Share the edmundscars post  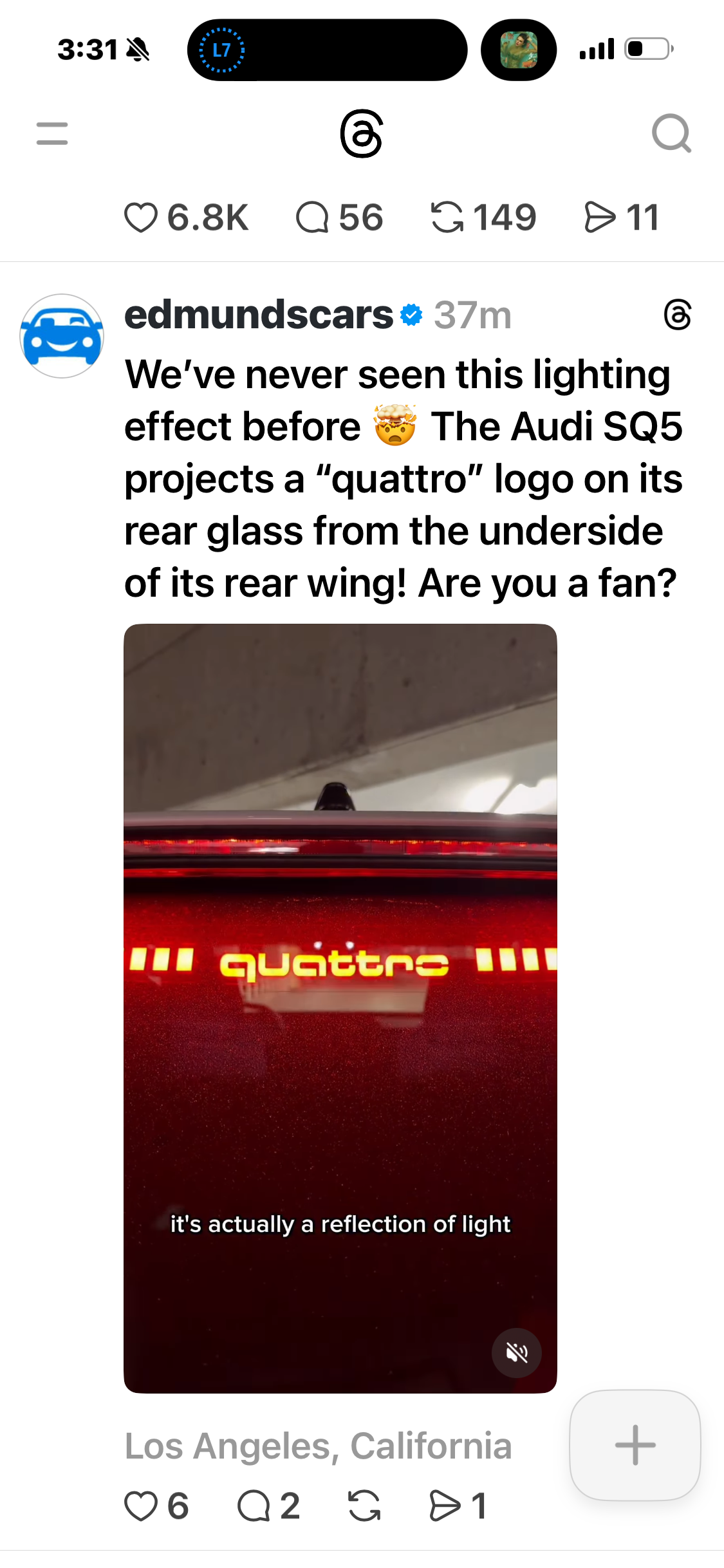point(445,1506)
